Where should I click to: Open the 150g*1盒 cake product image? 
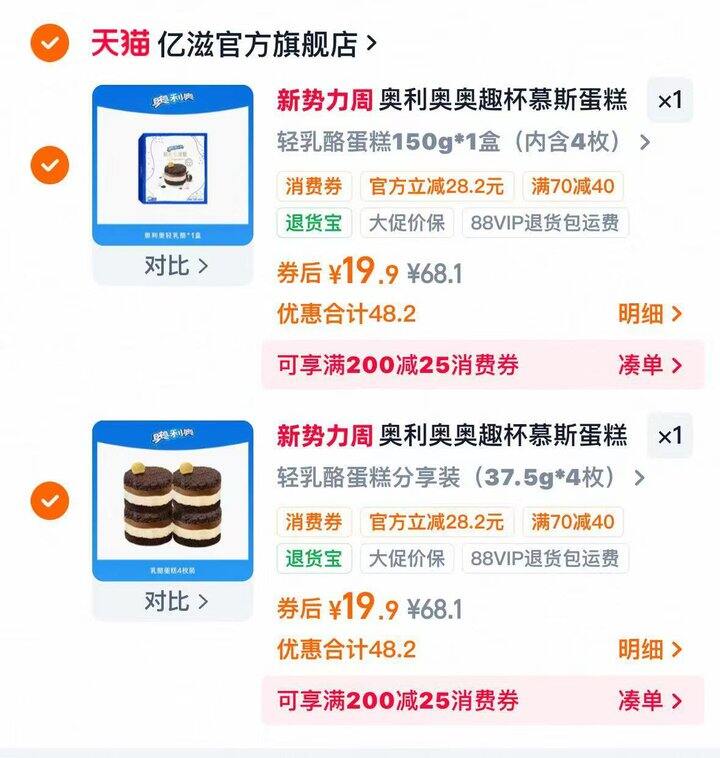point(173,165)
